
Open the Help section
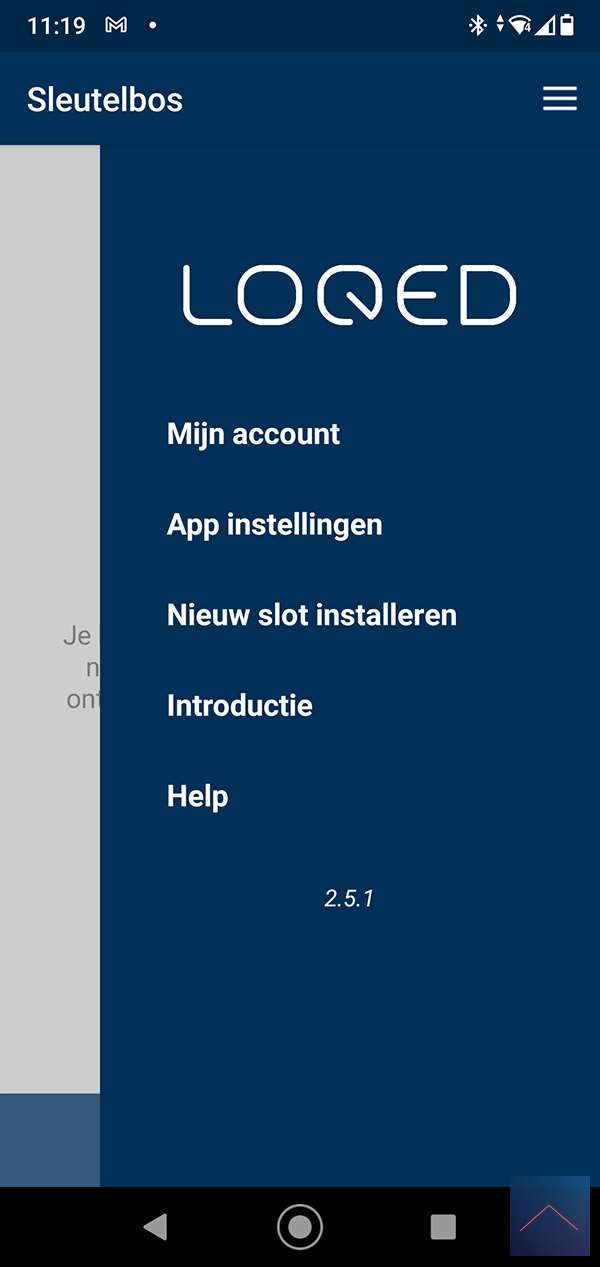click(x=197, y=796)
